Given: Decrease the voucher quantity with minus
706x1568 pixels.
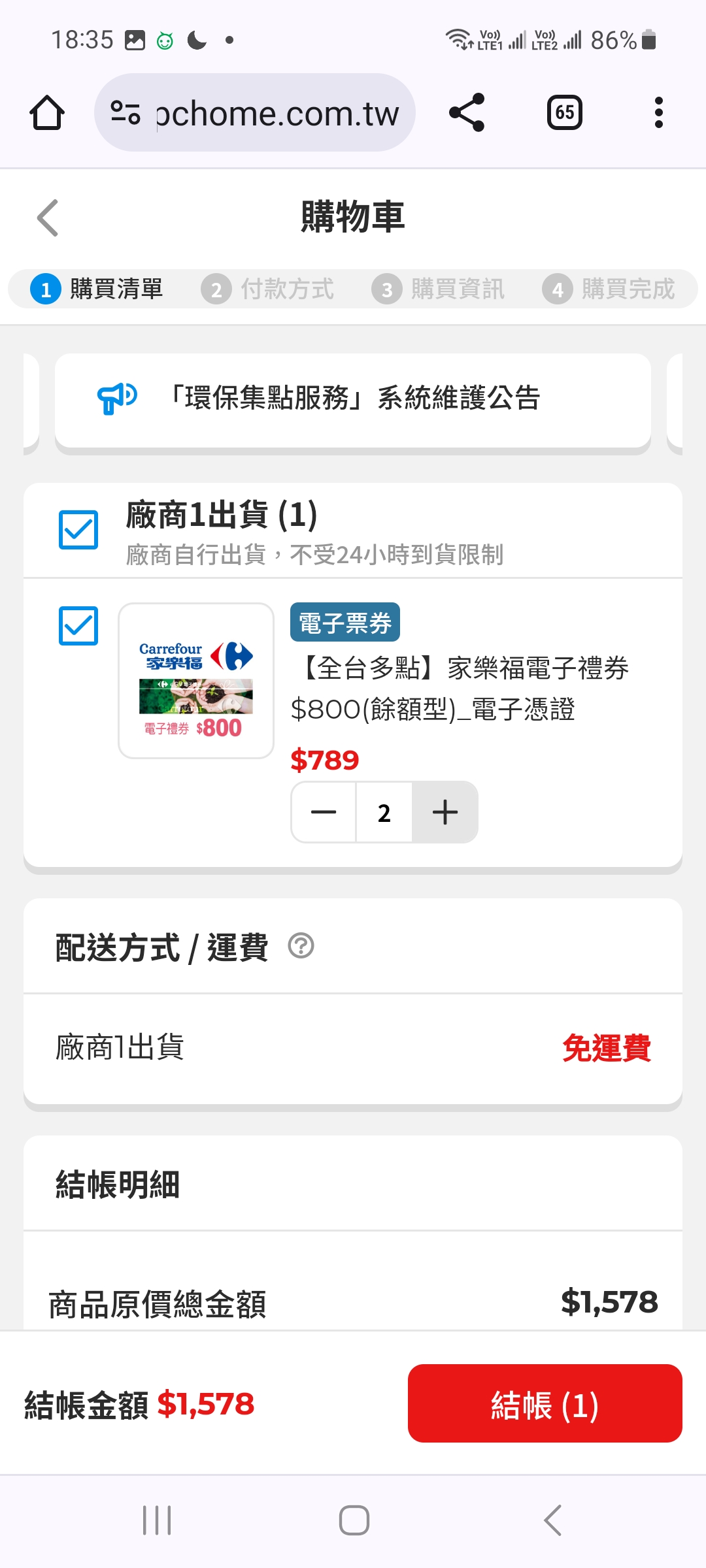Looking at the screenshot, I should point(324,812).
